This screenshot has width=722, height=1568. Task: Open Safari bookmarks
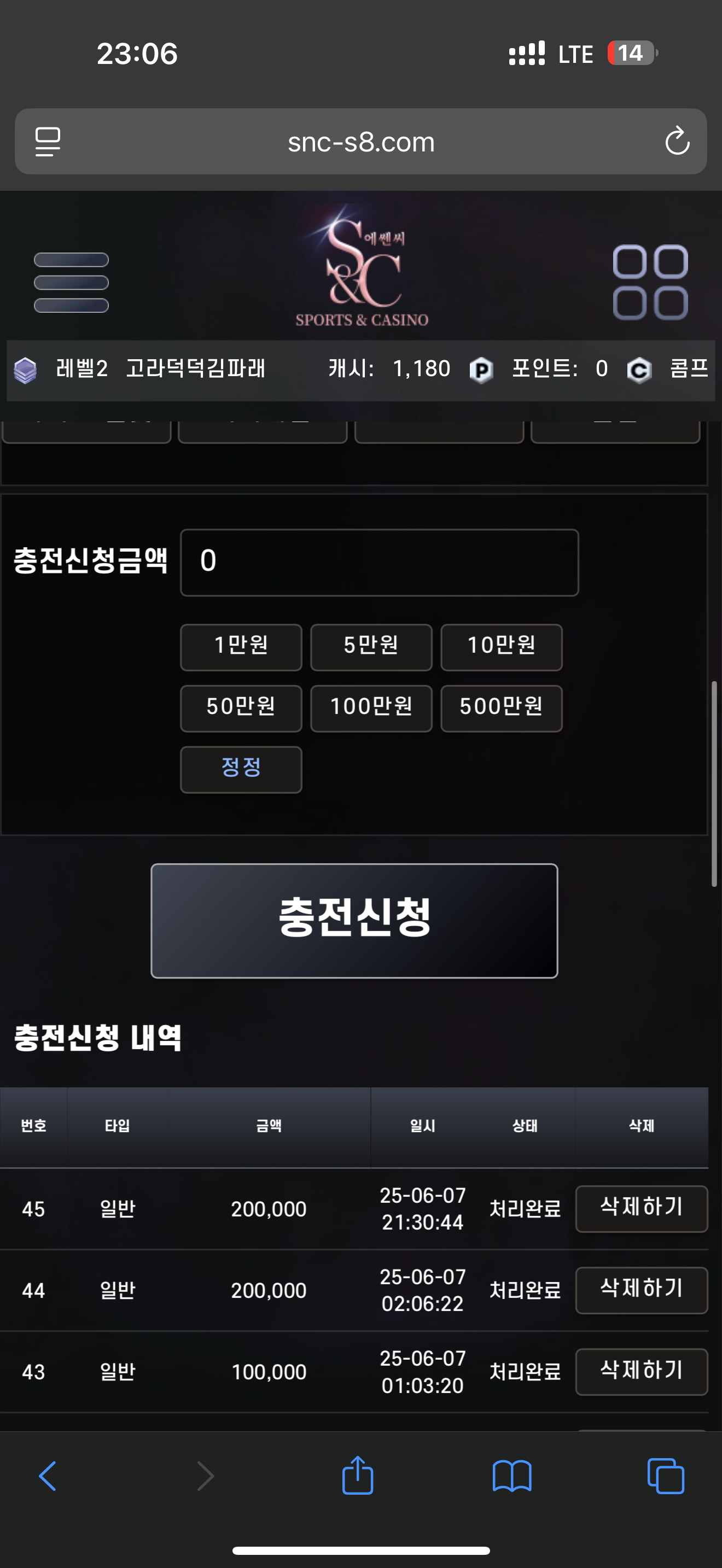(511, 1476)
